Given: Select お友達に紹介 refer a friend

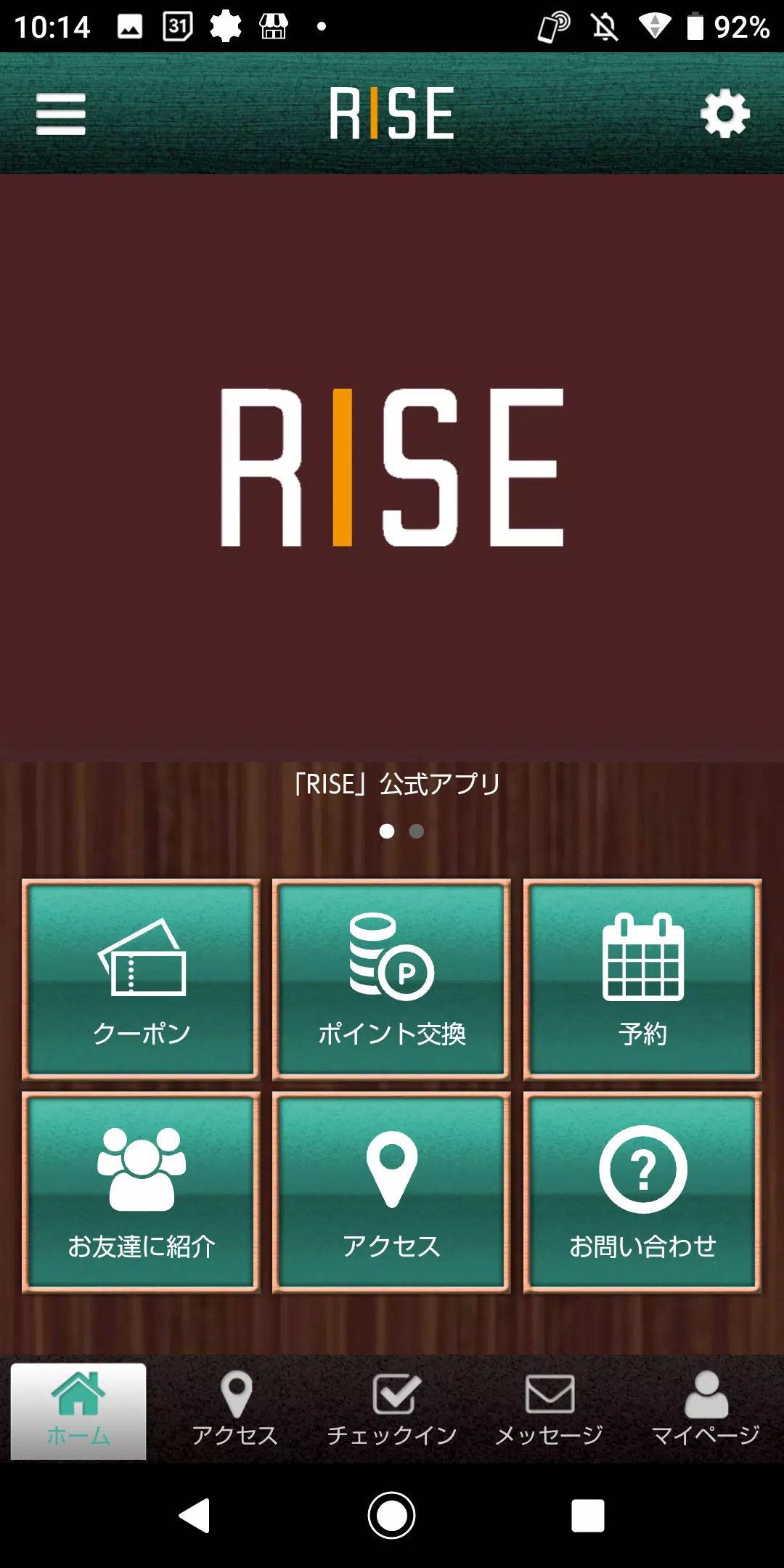Looking at the screenshot, I should (x=141, y=1192).
